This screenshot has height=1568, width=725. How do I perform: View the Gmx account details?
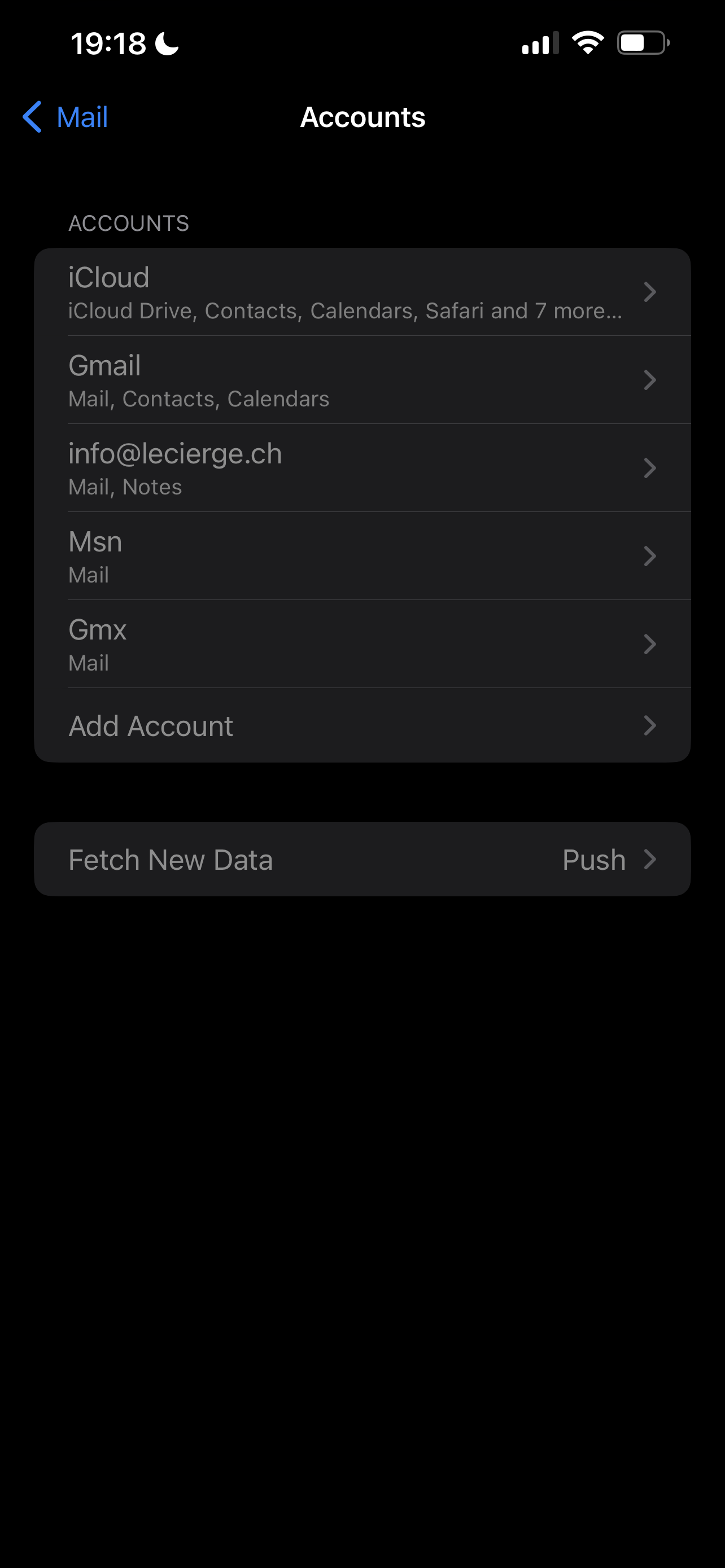tap(362, 644)
